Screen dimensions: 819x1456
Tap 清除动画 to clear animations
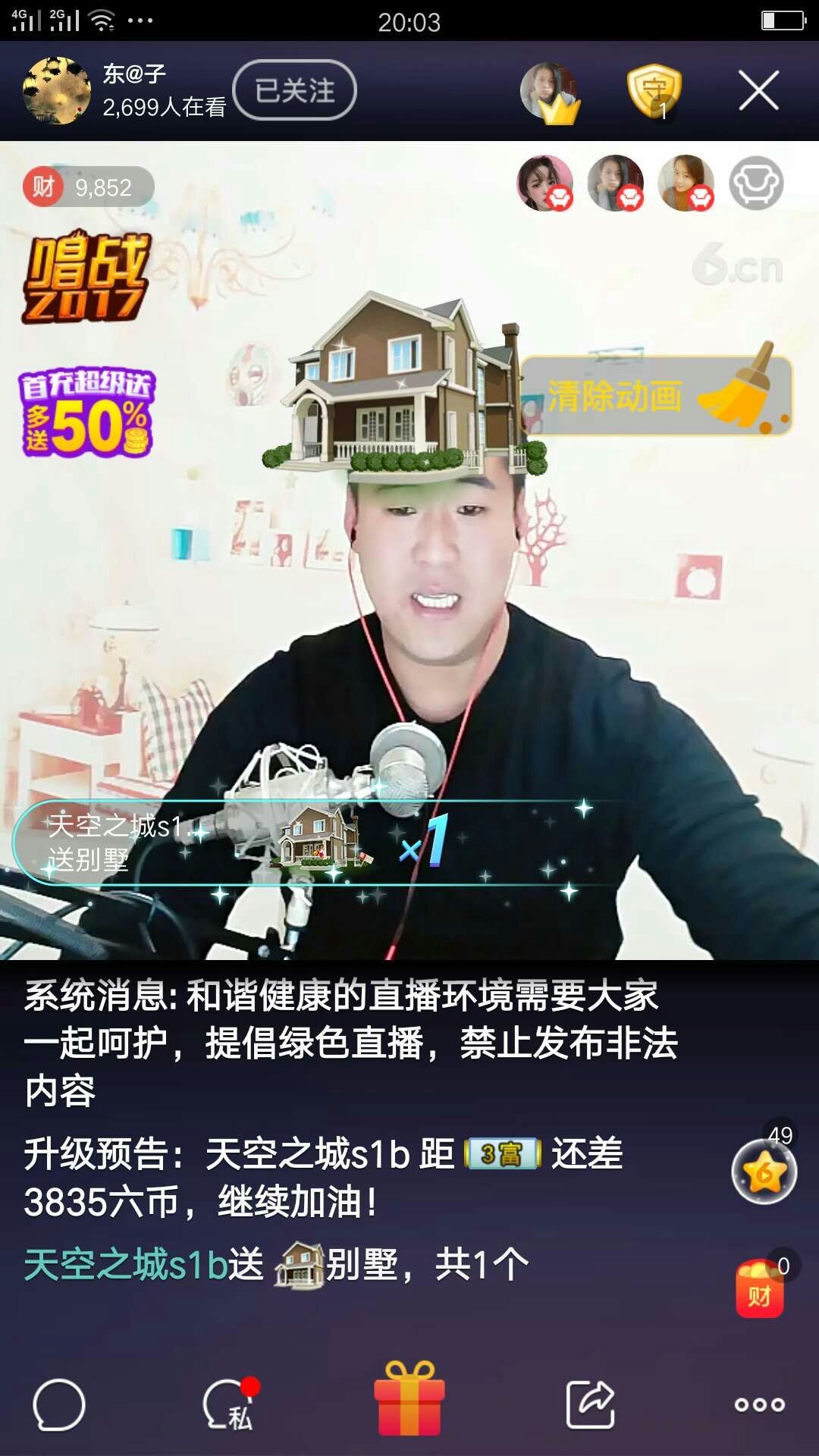[656, 396]
